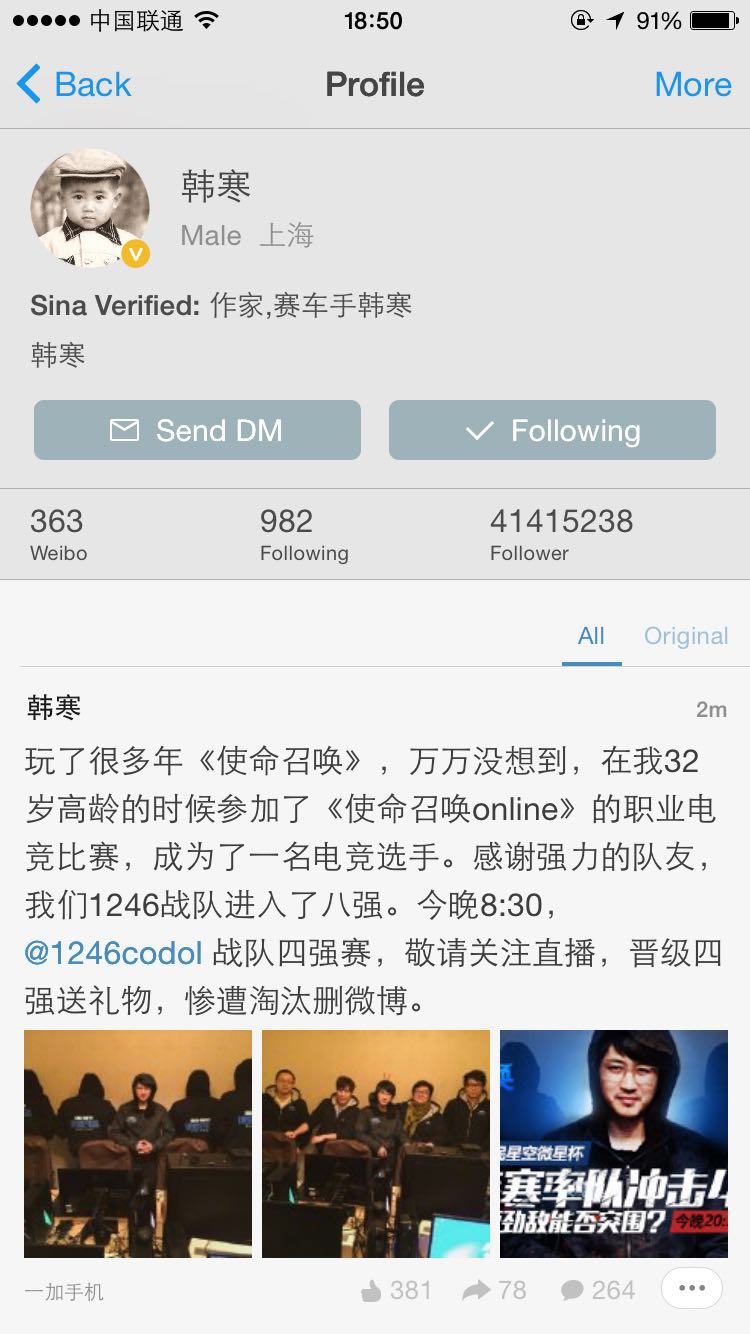This screenshot has height=1334, width=750.
Task: Switch to the Original tab
Action: (x=685, y=636)
